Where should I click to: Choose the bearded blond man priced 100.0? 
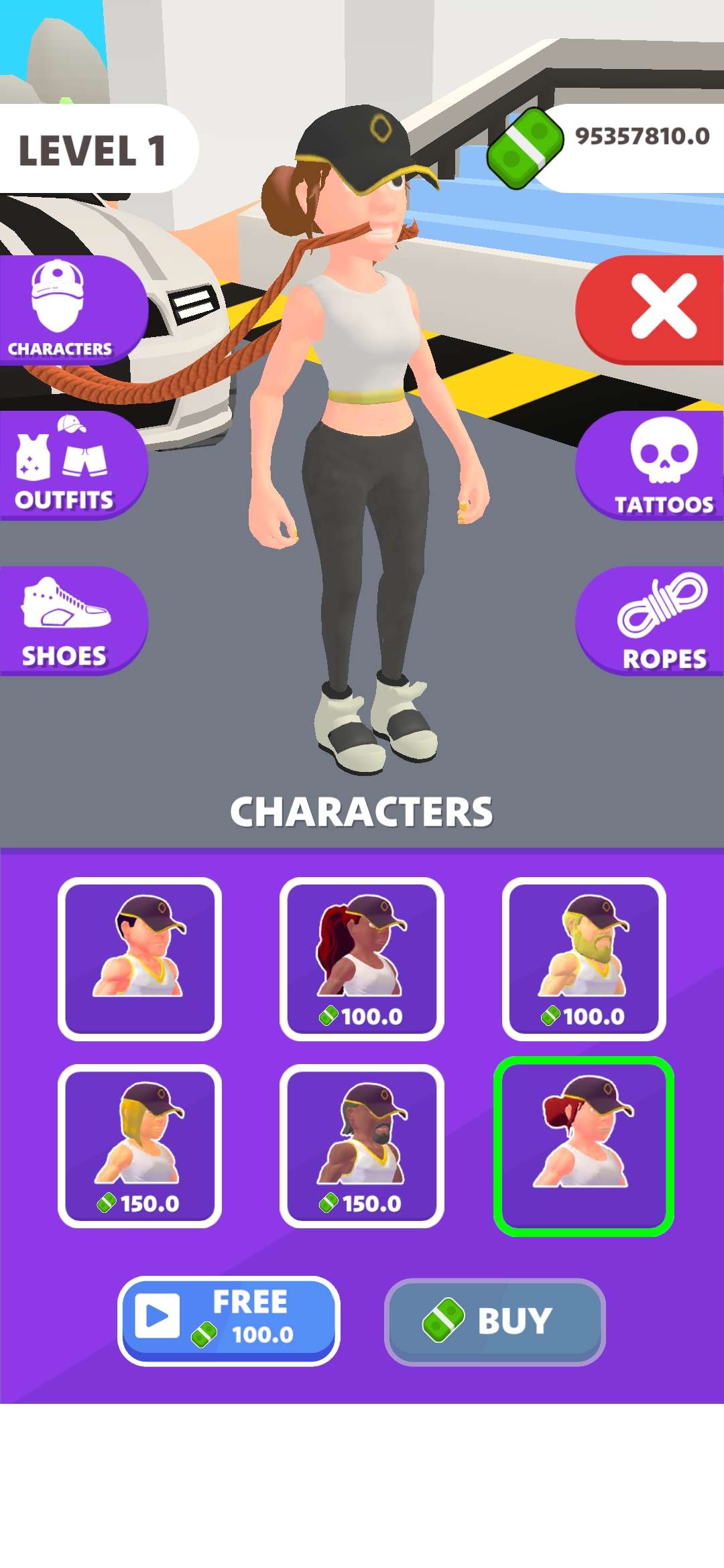(x=583, y=958)
